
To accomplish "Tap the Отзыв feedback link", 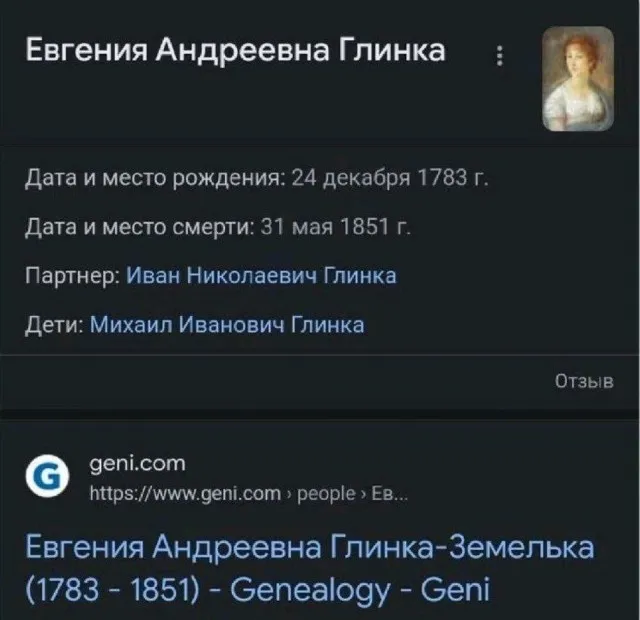I will 583,382.
